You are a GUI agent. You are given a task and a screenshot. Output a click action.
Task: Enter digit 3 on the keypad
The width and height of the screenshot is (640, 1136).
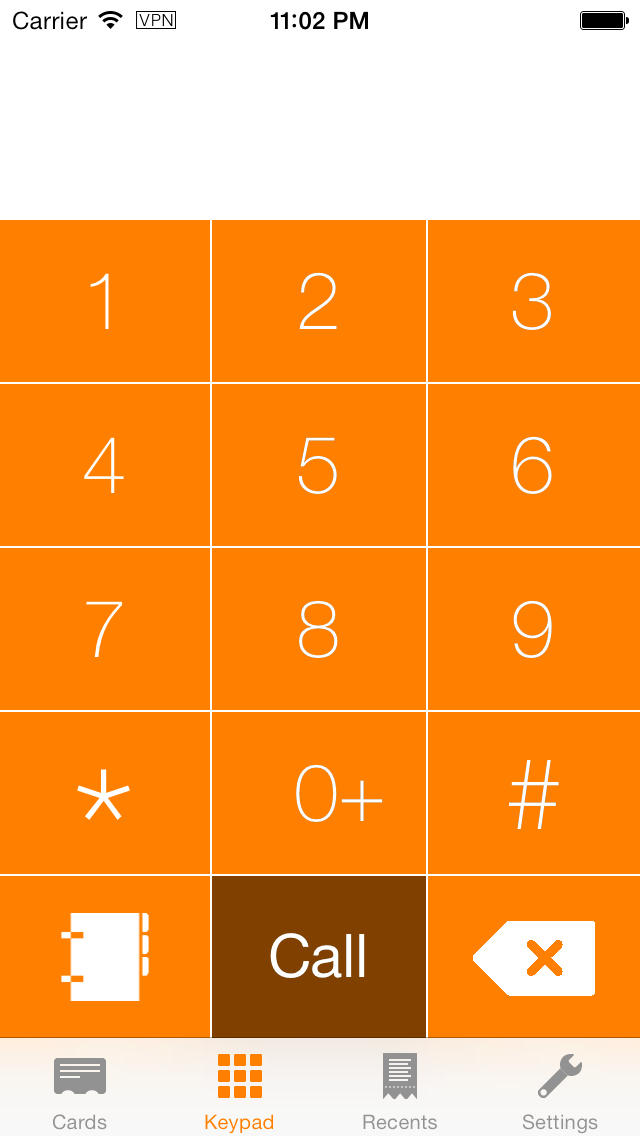click(534, 301)
